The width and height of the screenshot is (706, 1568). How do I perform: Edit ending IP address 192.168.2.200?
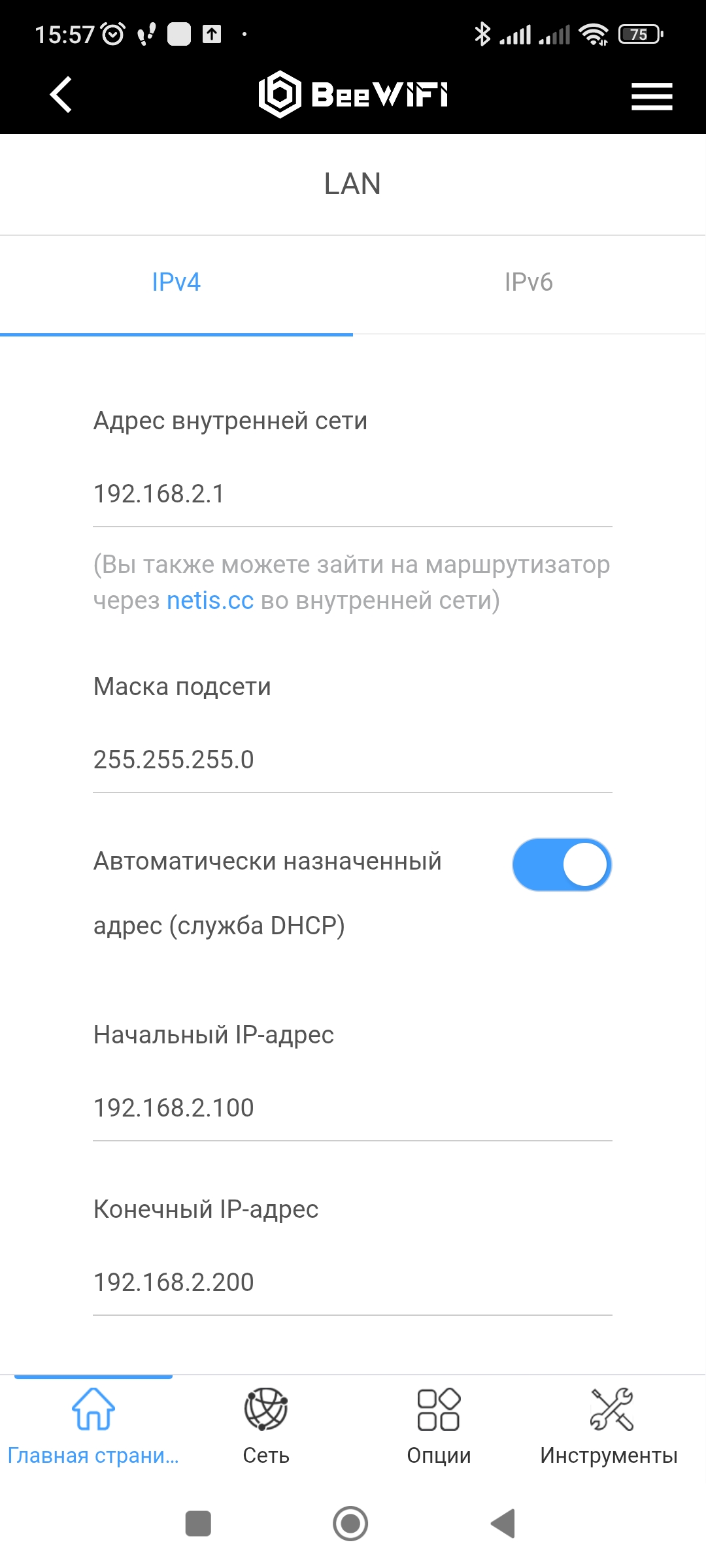(352, 1282)
